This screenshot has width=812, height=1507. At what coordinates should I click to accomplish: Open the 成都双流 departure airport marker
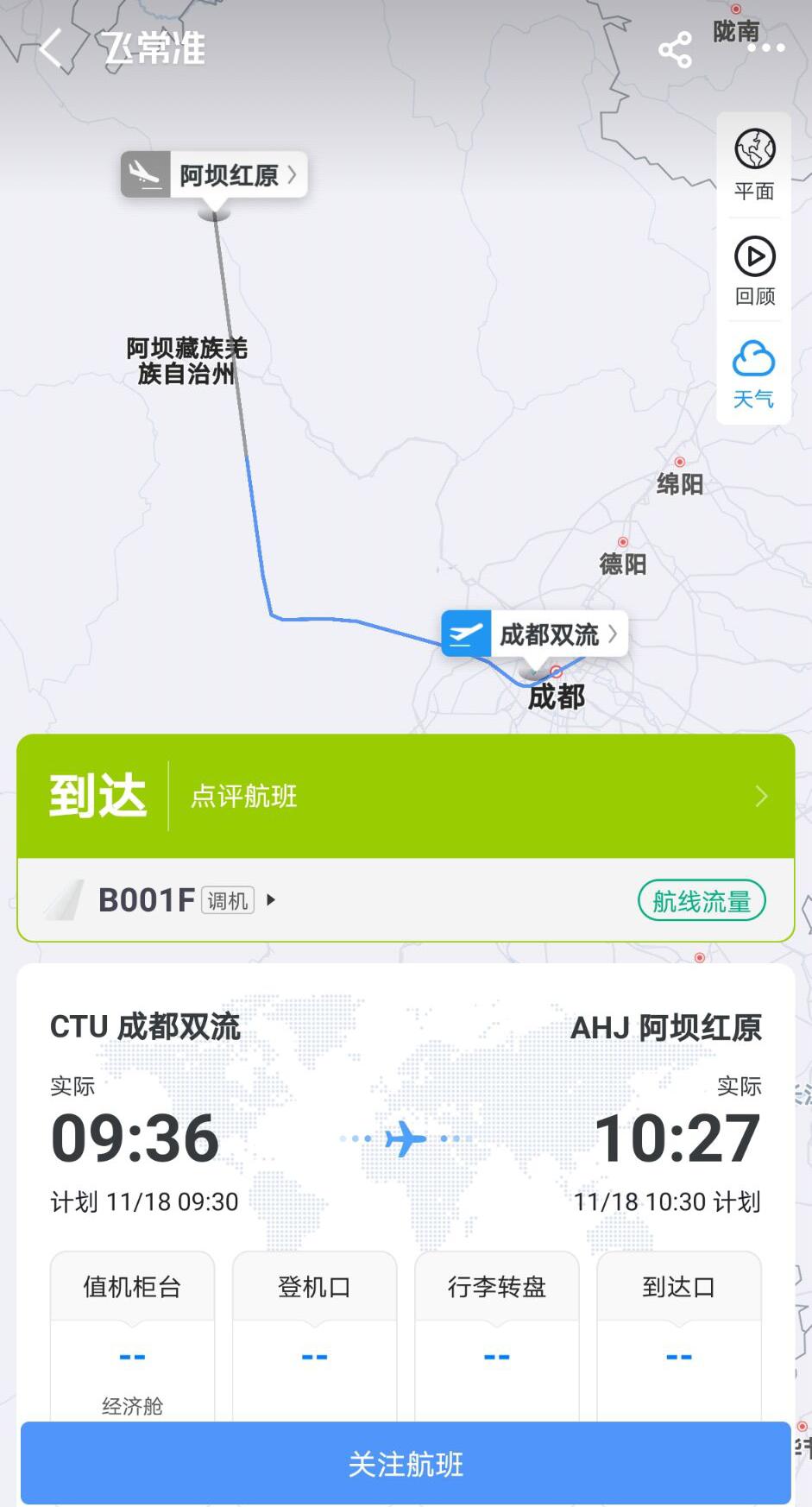point(534,634)
